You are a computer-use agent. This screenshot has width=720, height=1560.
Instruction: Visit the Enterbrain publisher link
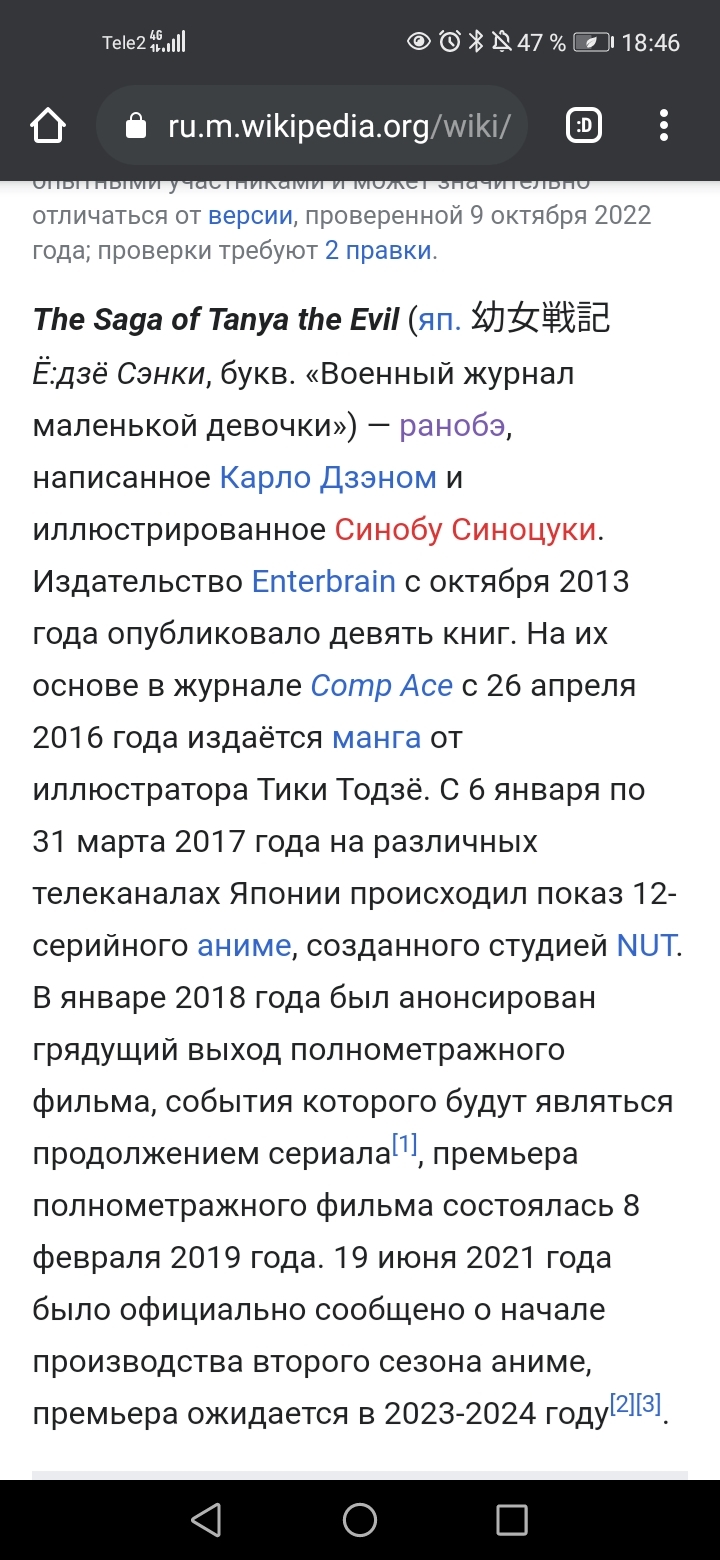[x=323, y=582]
